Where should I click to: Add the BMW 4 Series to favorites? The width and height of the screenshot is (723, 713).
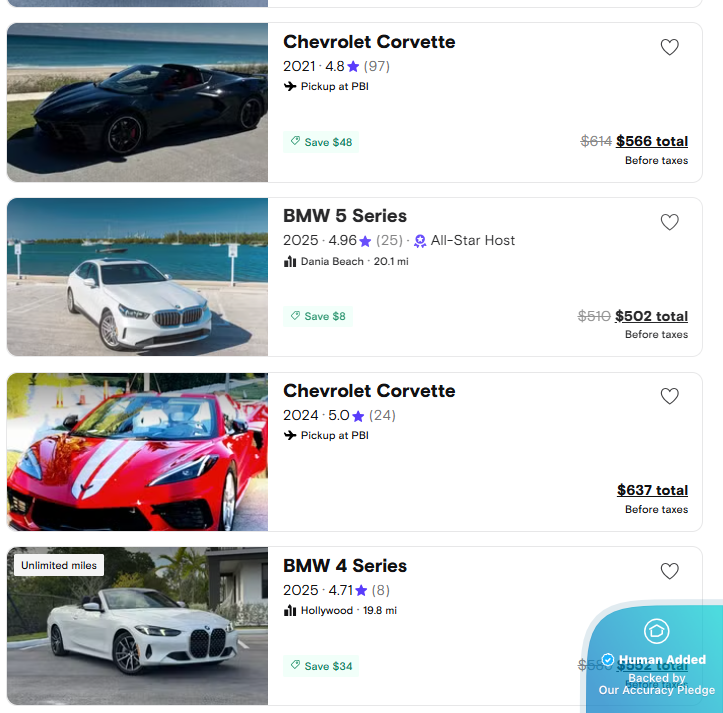tap(670, 571)
